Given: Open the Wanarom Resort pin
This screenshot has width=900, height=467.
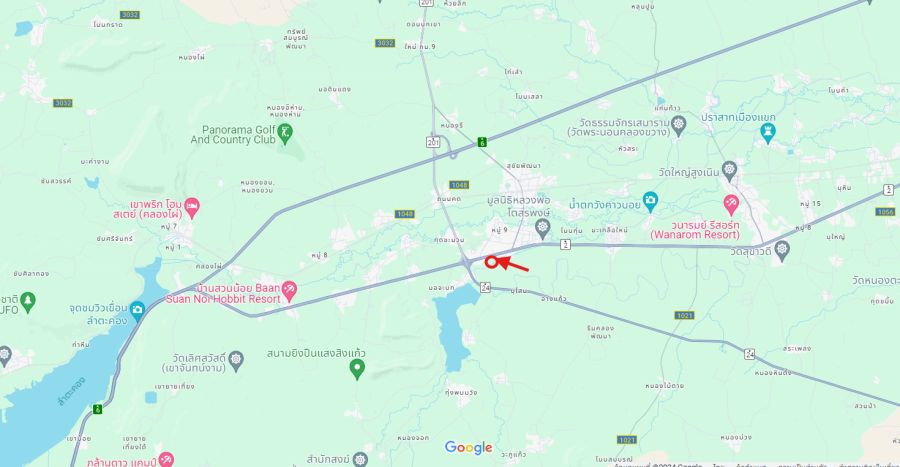Looking at the screenshot, I should coord(732,204).
